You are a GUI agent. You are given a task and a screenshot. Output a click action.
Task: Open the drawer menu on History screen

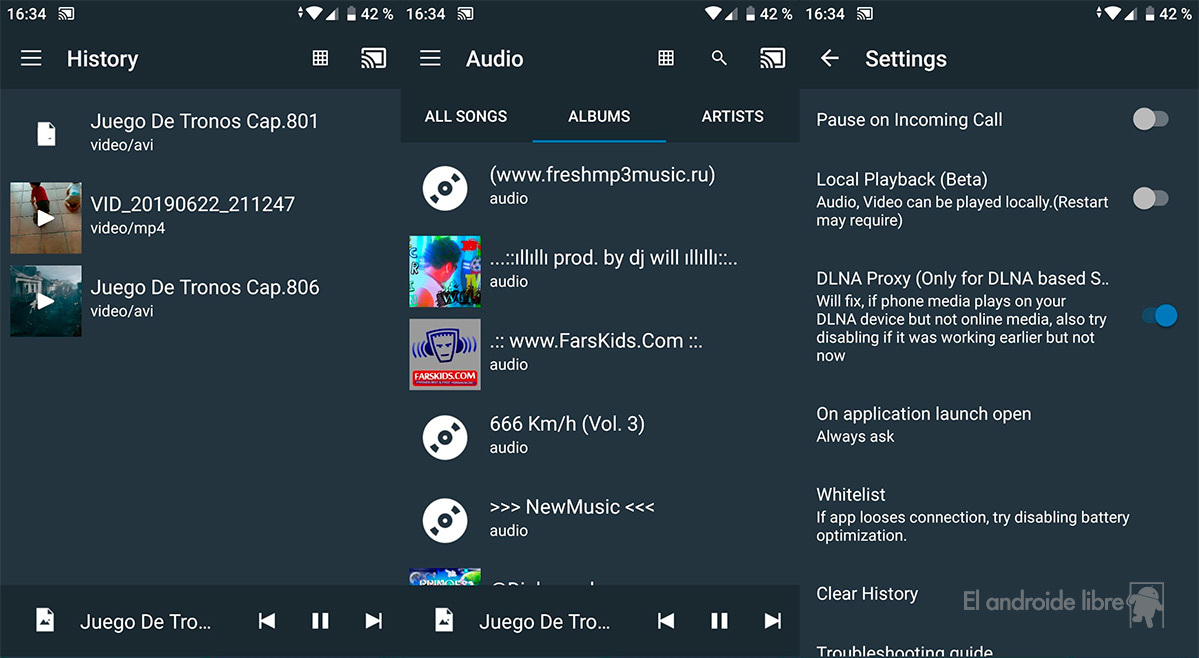(31, 59)
